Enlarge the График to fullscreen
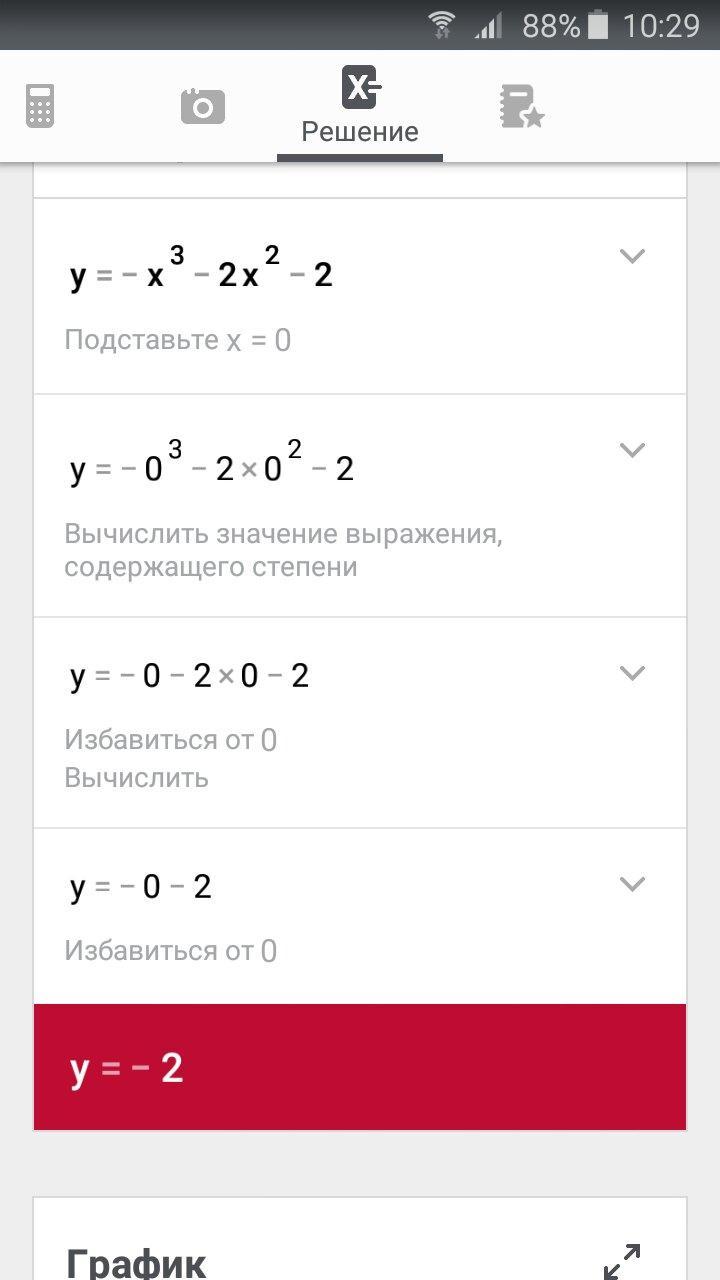Screen dimensions: 720x1280 (622, 1260)
